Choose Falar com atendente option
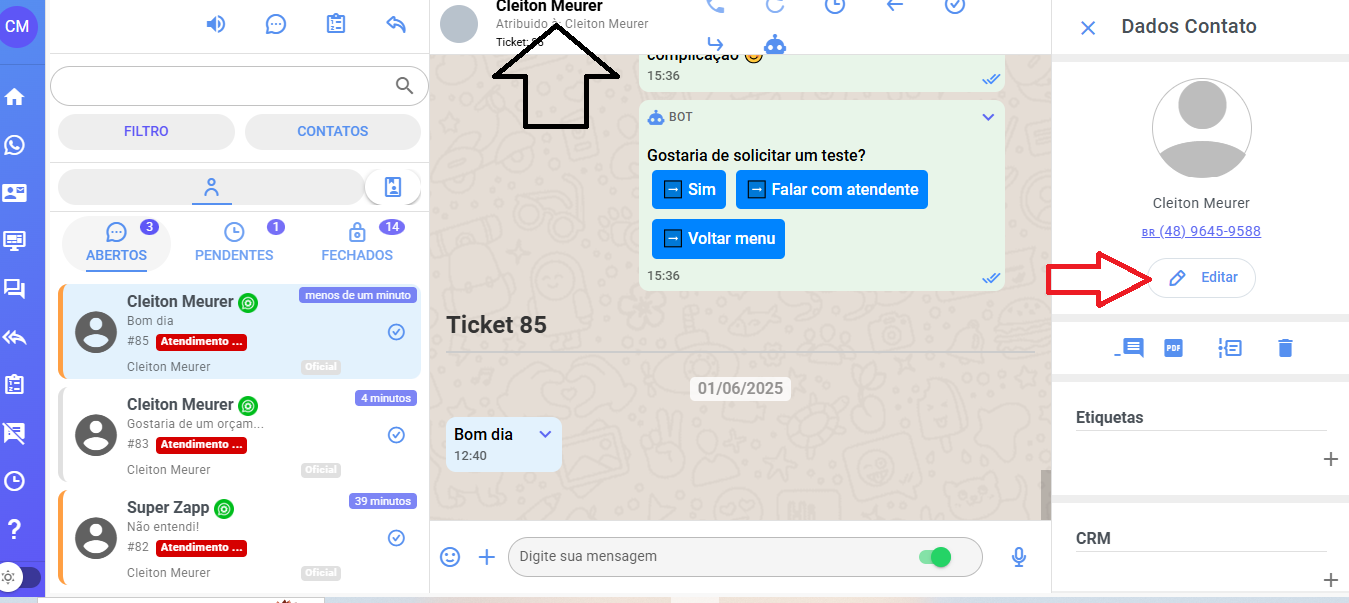The height and width of the screenshot is (603, 1349). tap(831, 190)
